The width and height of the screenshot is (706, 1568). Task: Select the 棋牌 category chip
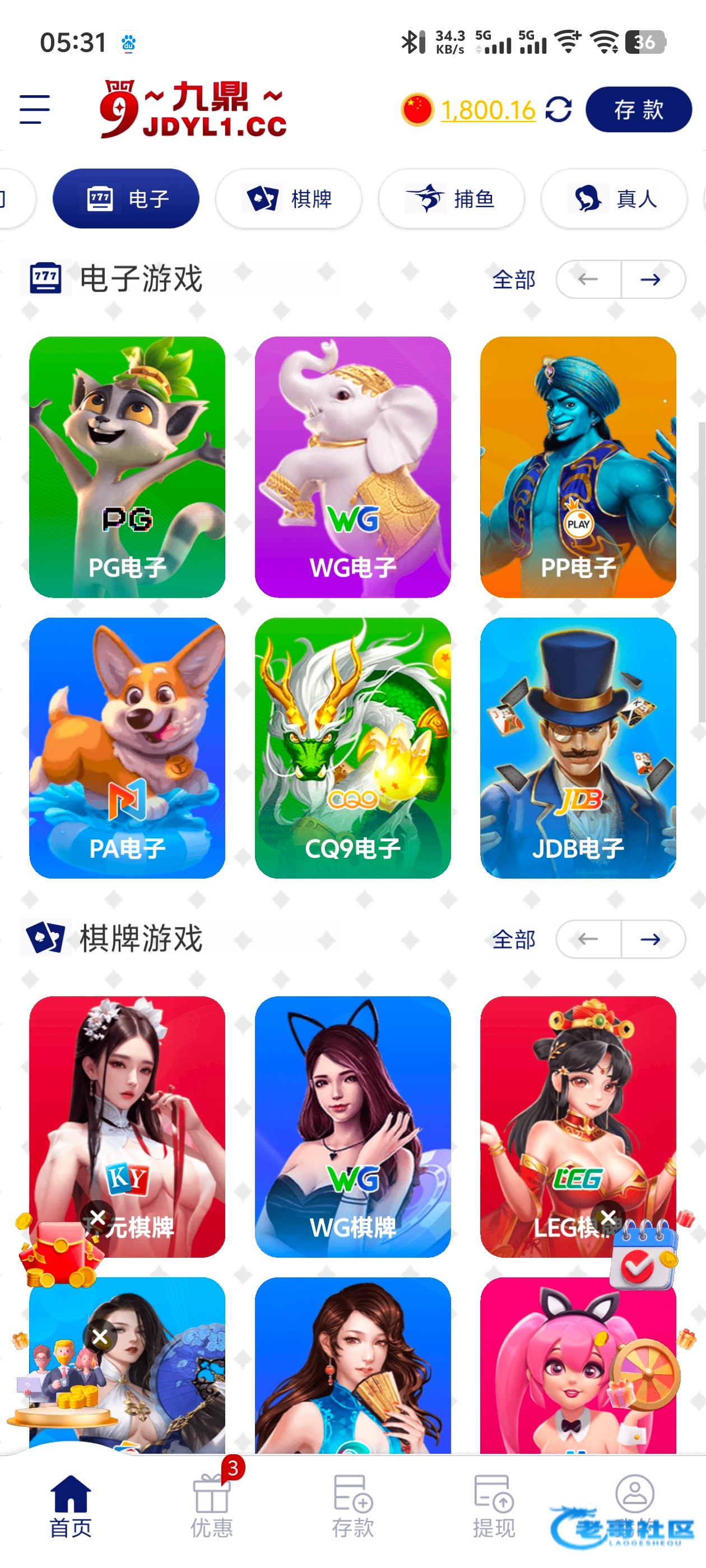[x=289, y=198]
